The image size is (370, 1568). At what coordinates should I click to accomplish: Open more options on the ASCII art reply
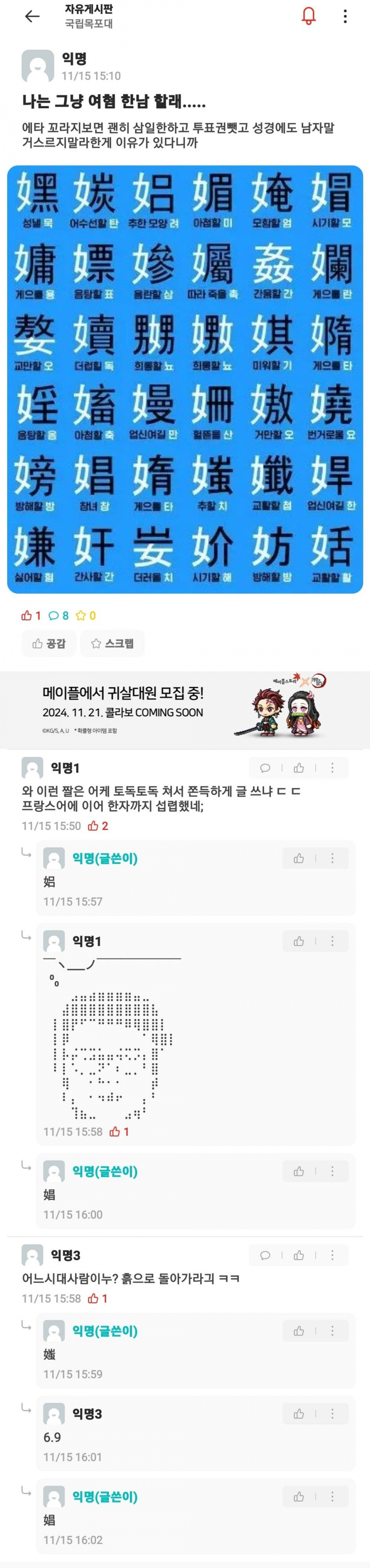[332, 941]
